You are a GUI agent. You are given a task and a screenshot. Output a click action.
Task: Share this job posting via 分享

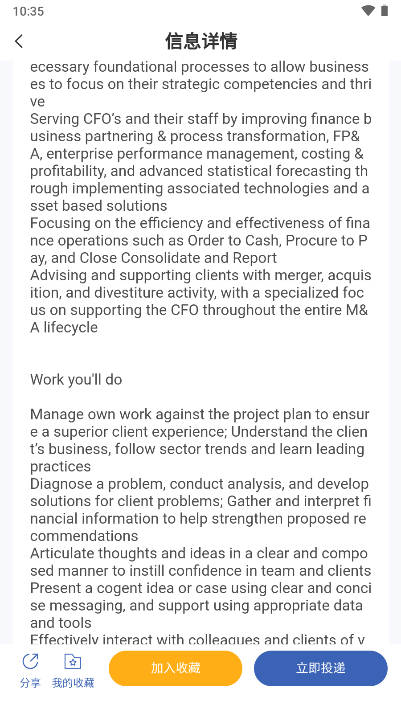click(x=30, y=671)
